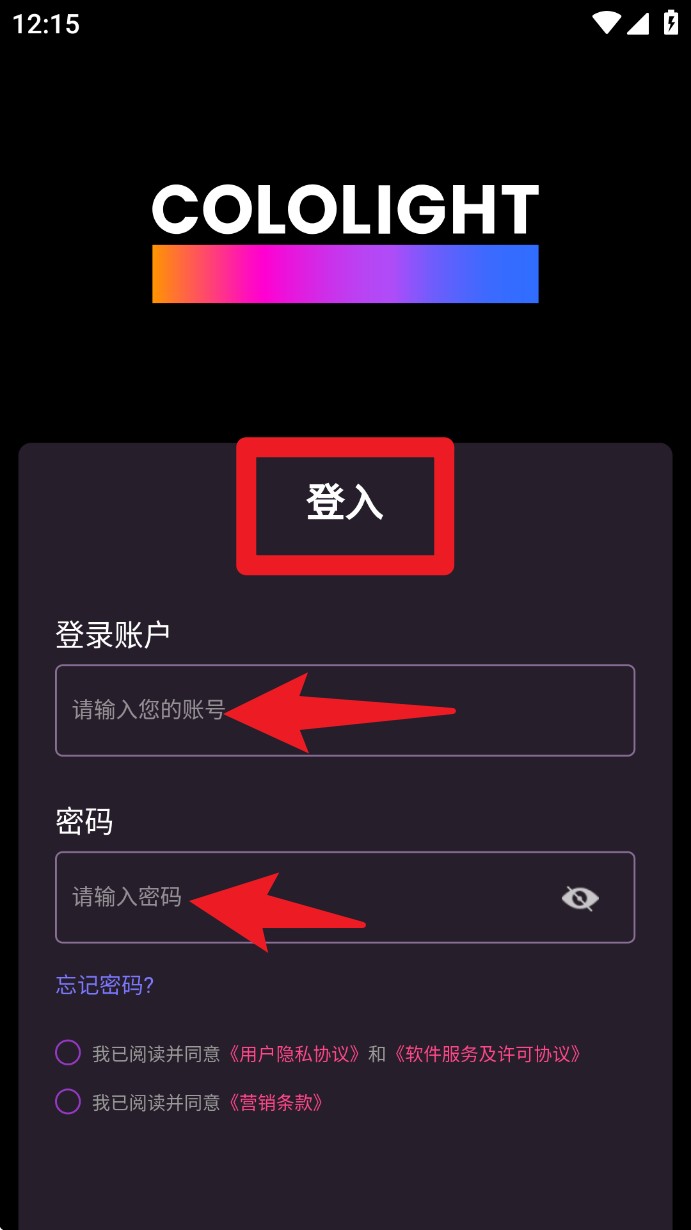View the 《营销条款》 link
Viewport: 691px width, 1230px height.
click(276, 1103)
